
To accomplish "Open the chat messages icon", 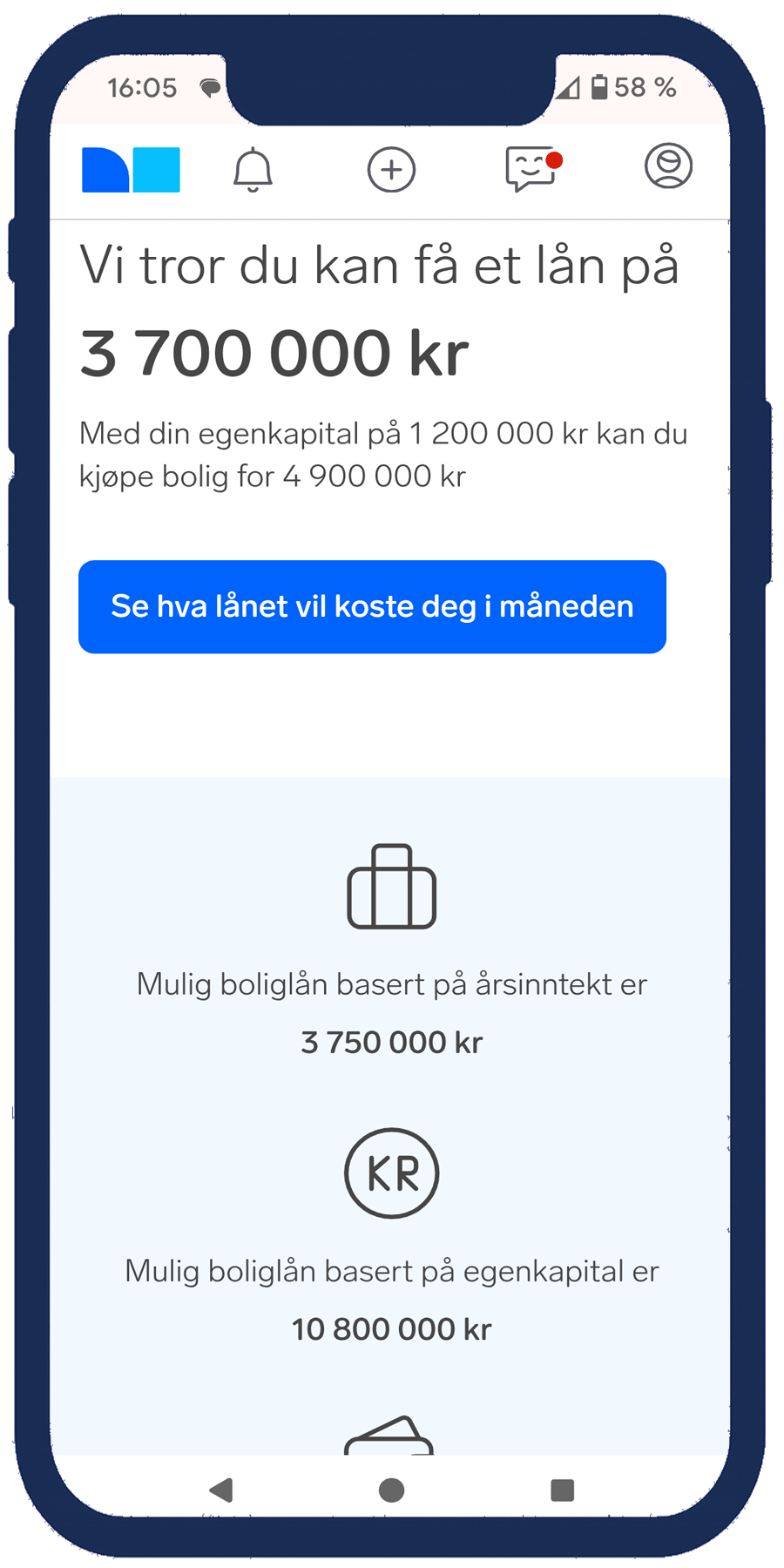I will point(531,168).
